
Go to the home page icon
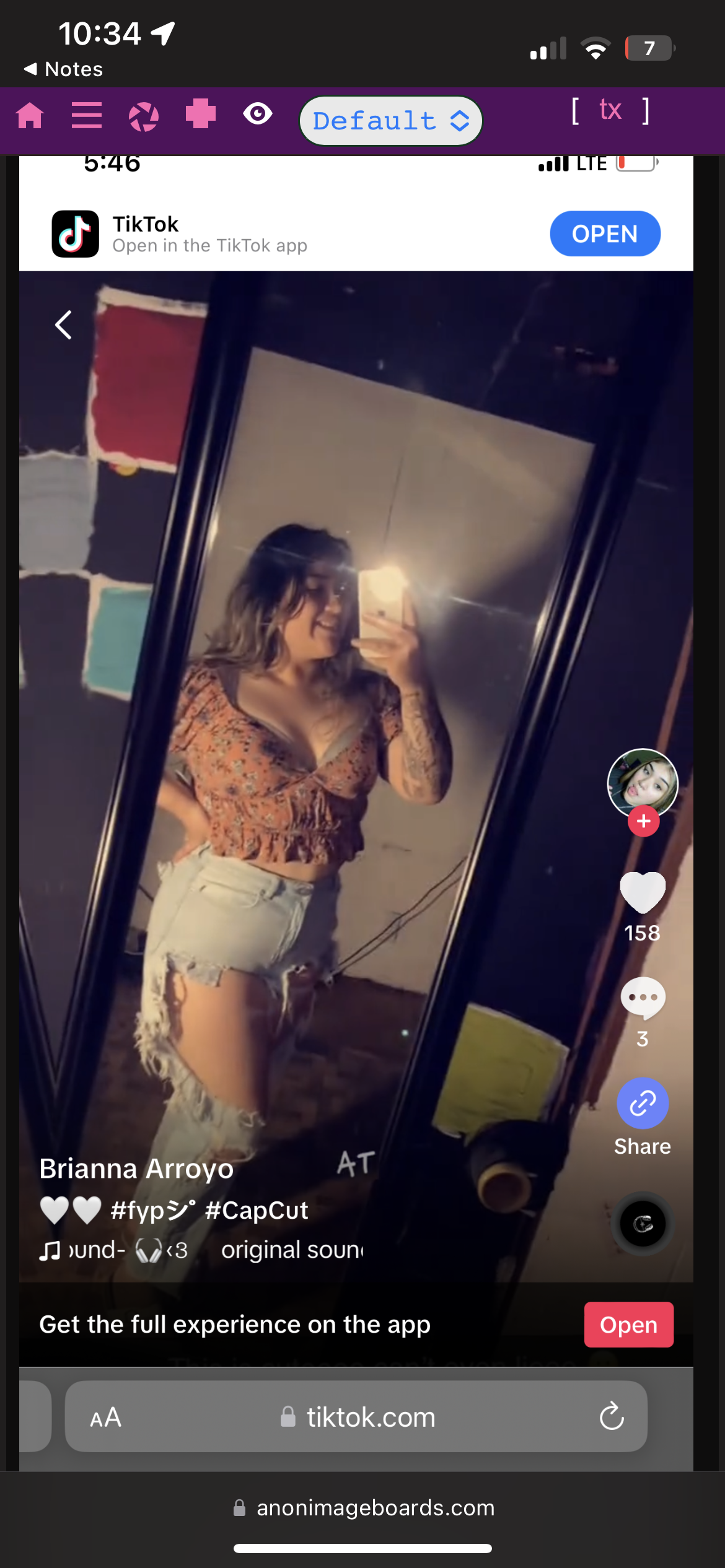(30, 116)
